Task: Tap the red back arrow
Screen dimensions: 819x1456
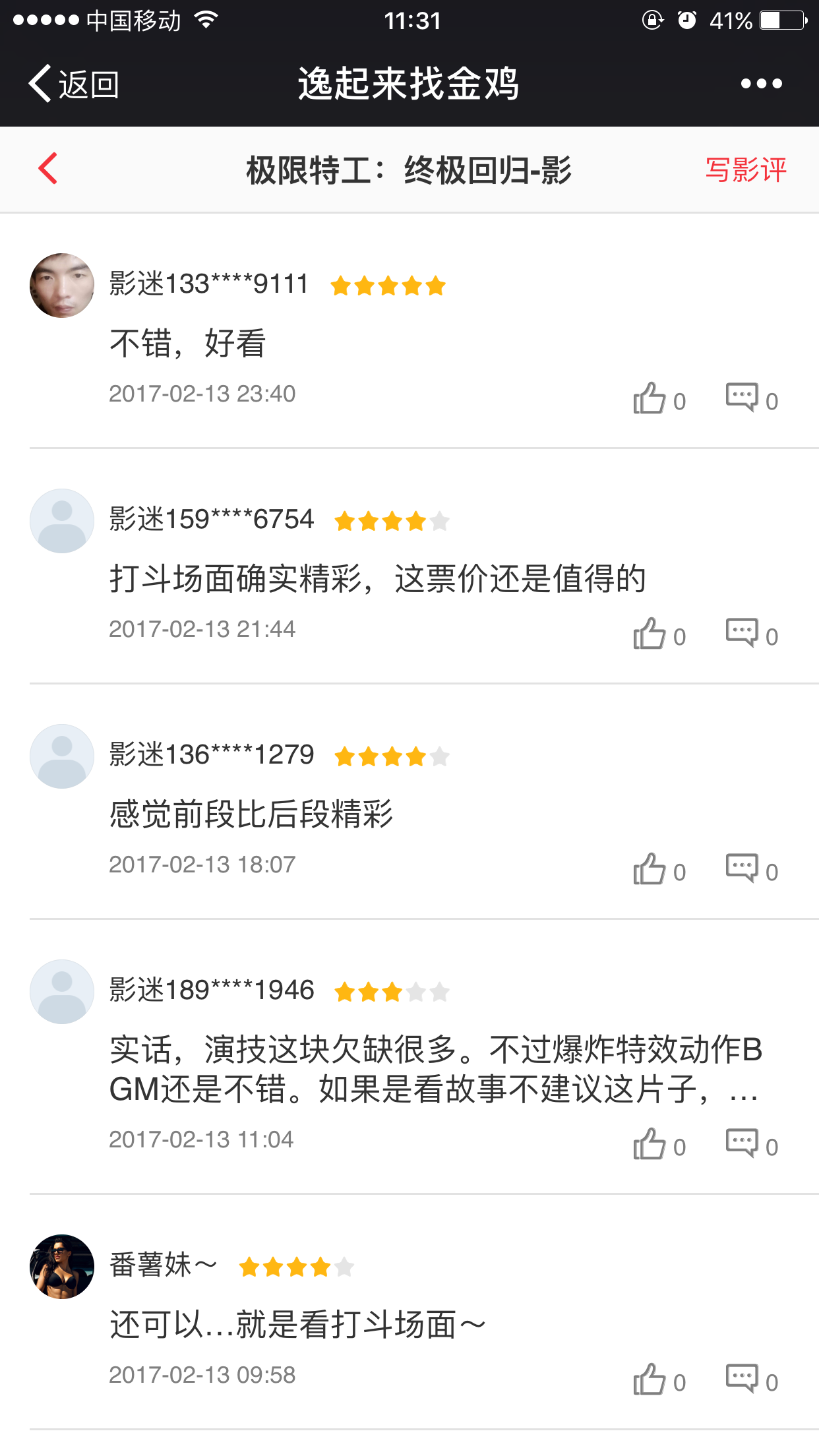Action: 49,169
